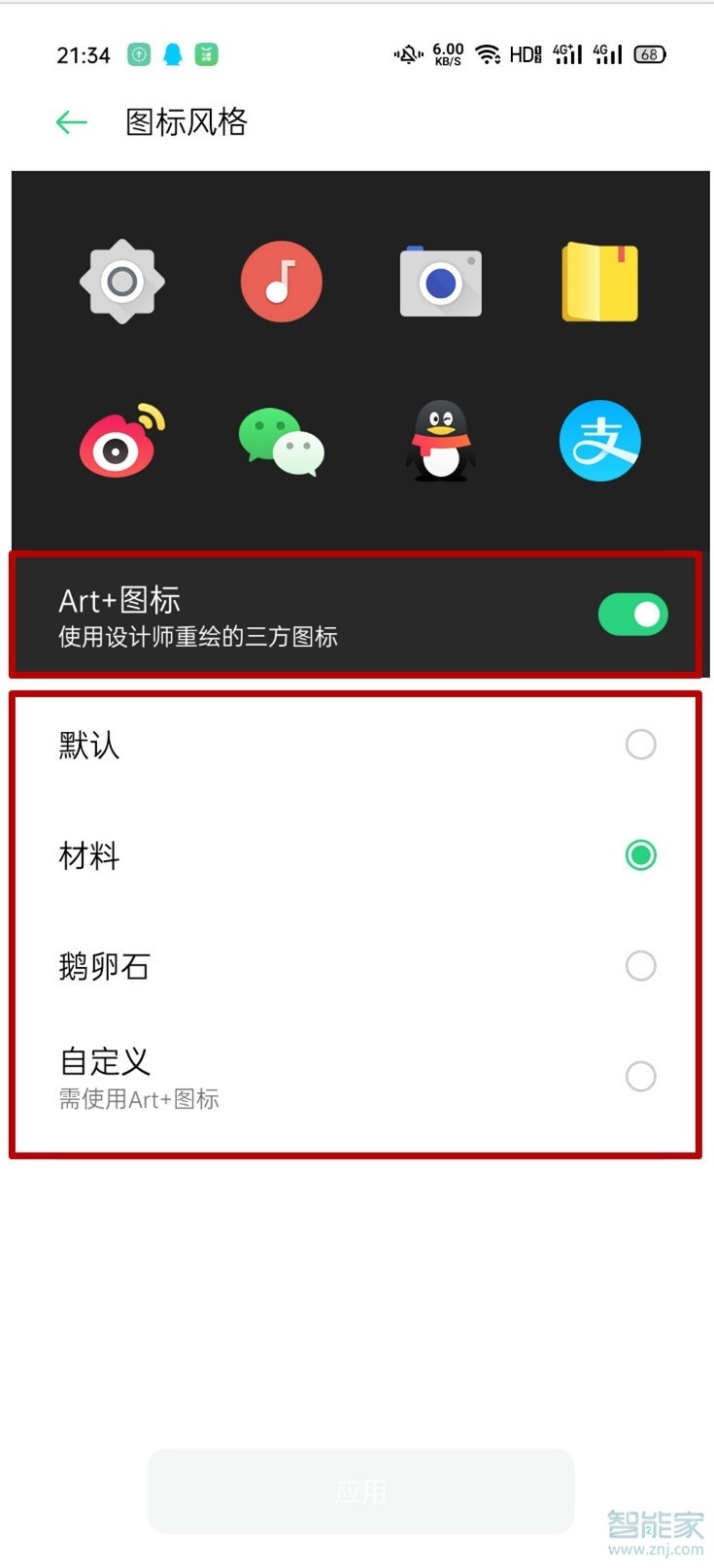
Task: Open the Alipay icon in the preview grid
Action: point(599,440)
